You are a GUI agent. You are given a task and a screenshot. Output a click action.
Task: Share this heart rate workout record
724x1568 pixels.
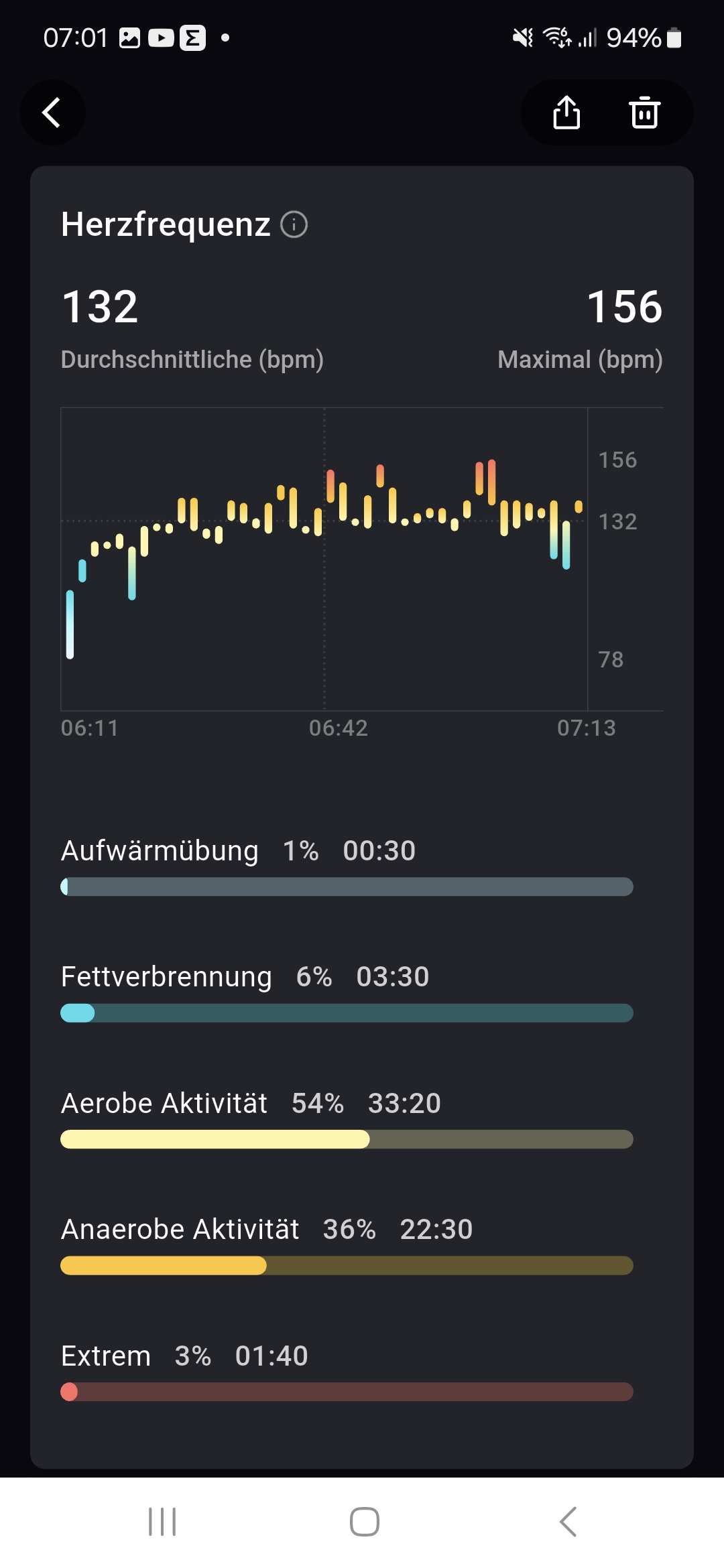click(566, 113)
